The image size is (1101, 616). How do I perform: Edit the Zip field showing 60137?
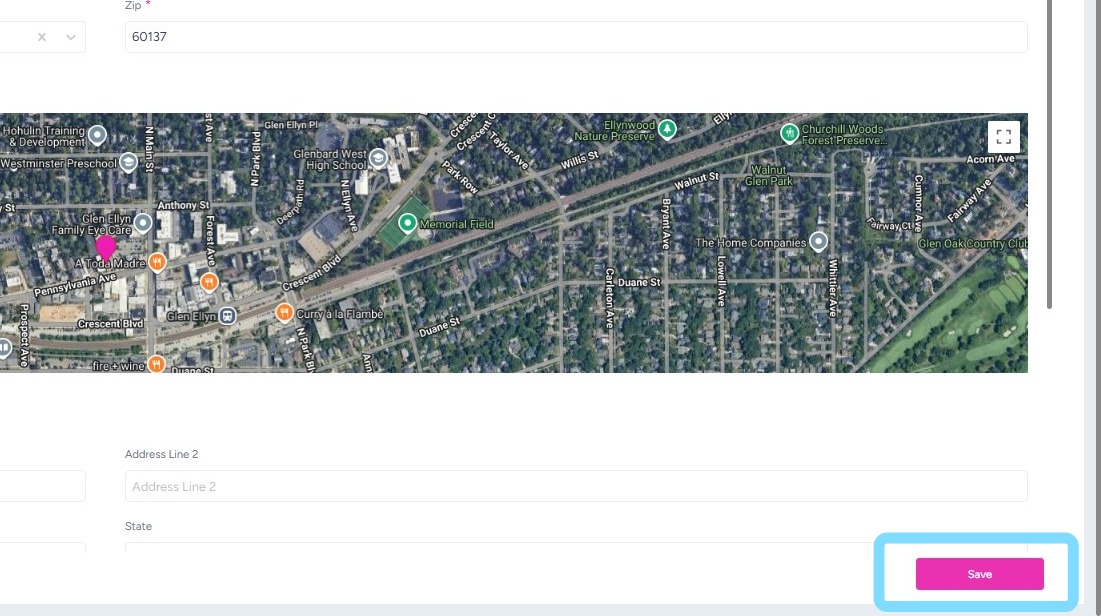575,37
